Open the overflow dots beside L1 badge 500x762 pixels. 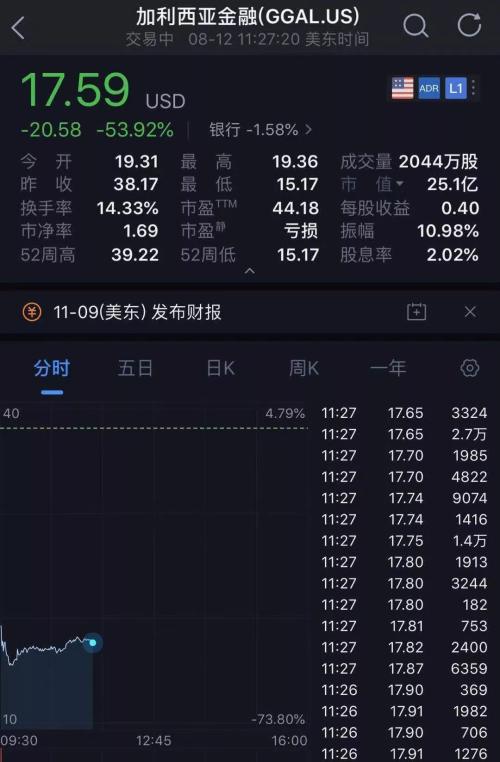click(473, 88)
